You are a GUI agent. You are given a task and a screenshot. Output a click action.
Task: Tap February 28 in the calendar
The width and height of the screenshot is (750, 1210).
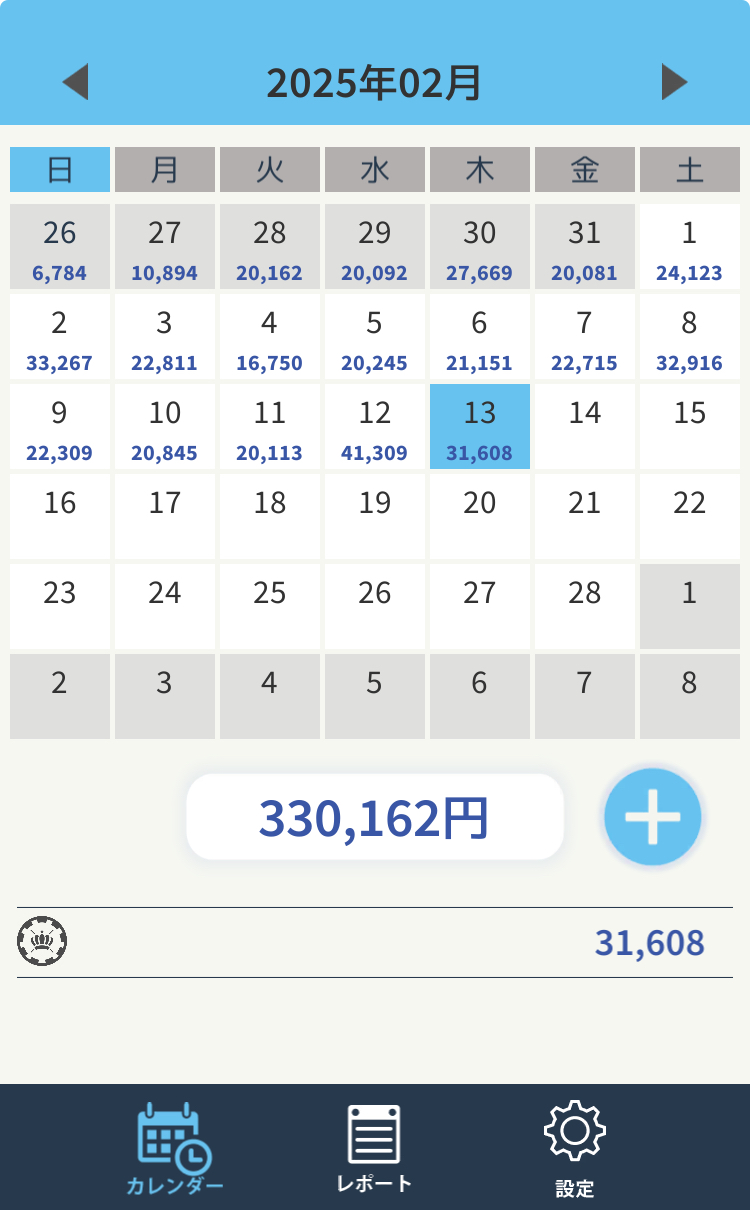tap(585, 606)
